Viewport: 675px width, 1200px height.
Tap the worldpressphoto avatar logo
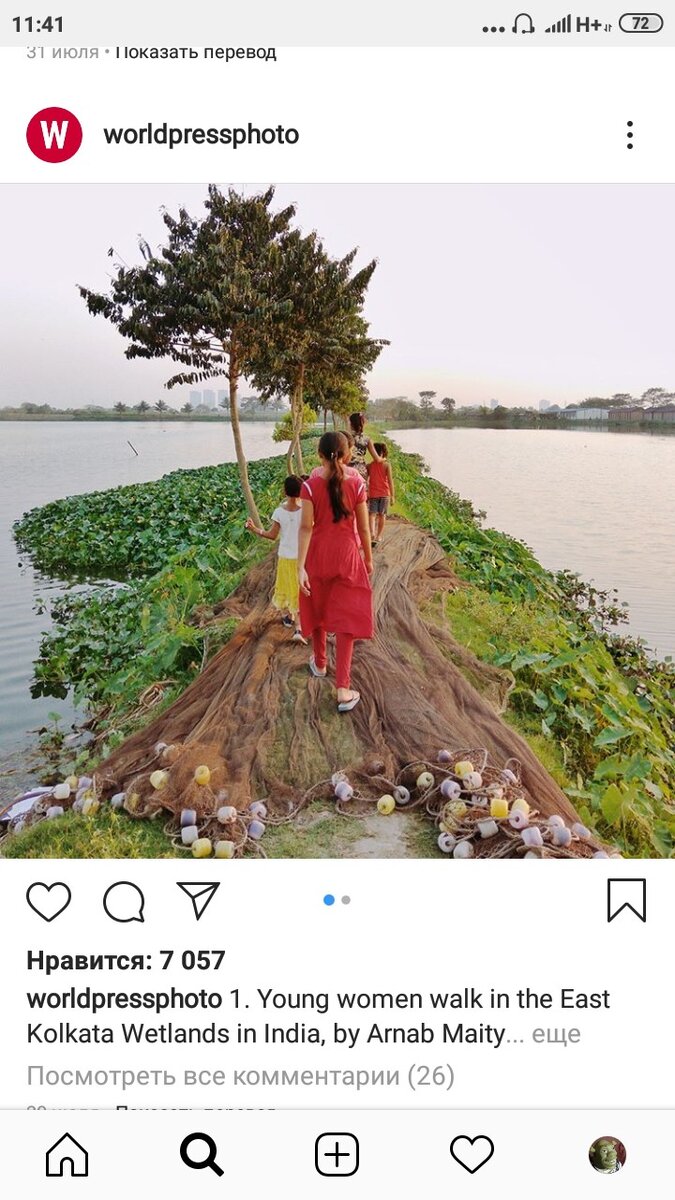click(x=54, y=135)
